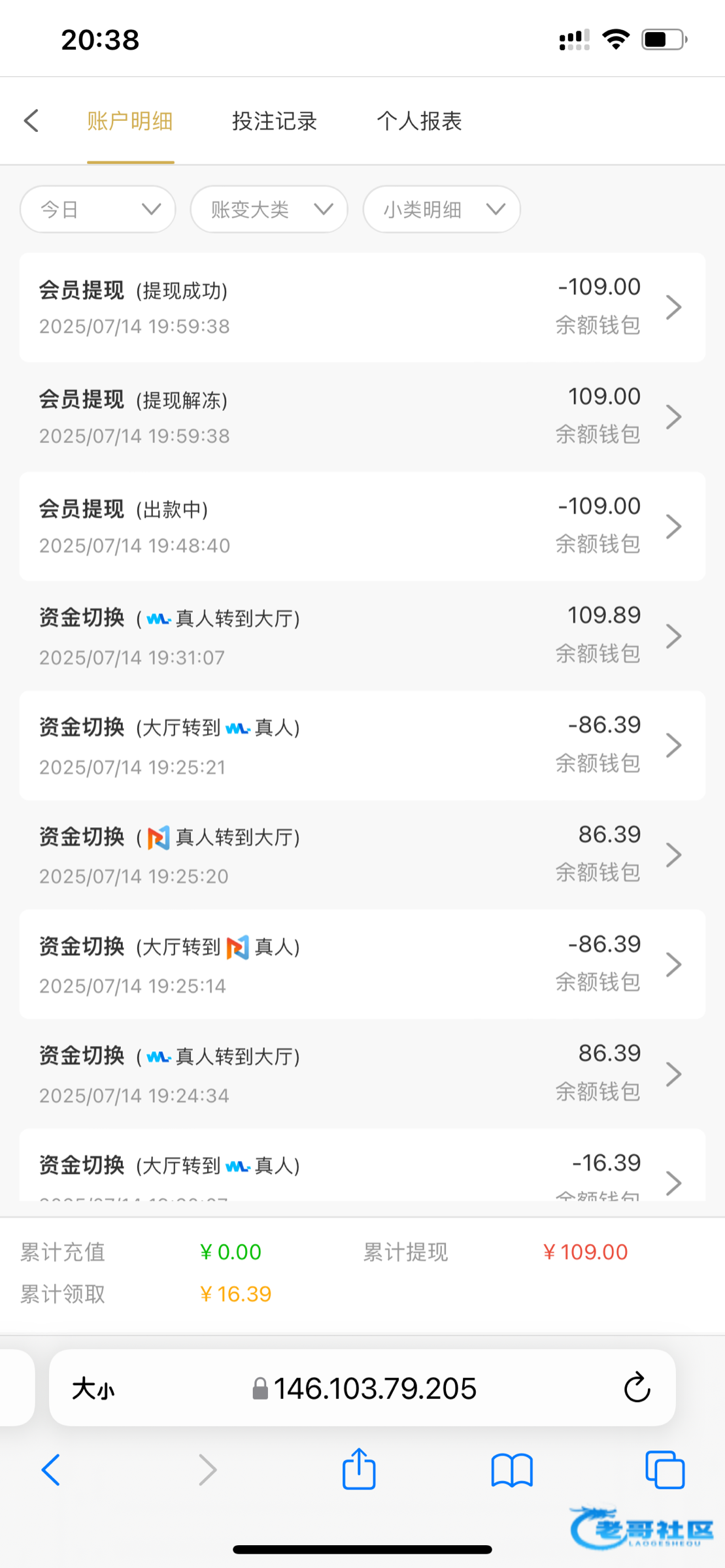Image resolution: width=725 pixels, height=1568 pixels.
Task: Open the 19:25:20 资金切换 entry
Action: pos(362,855)
